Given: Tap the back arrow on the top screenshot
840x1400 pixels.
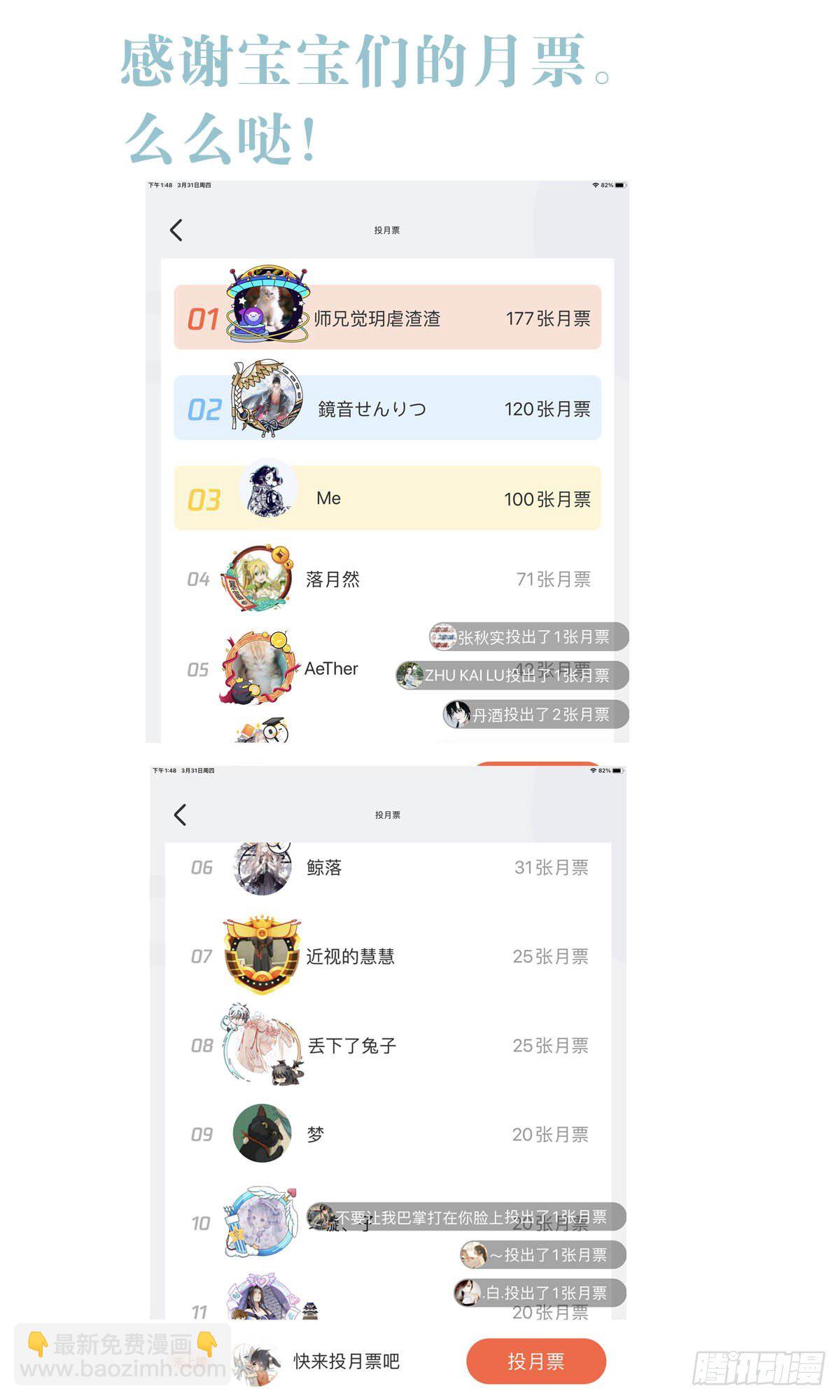Looking at the screenshot, I should tap(177, 230).
